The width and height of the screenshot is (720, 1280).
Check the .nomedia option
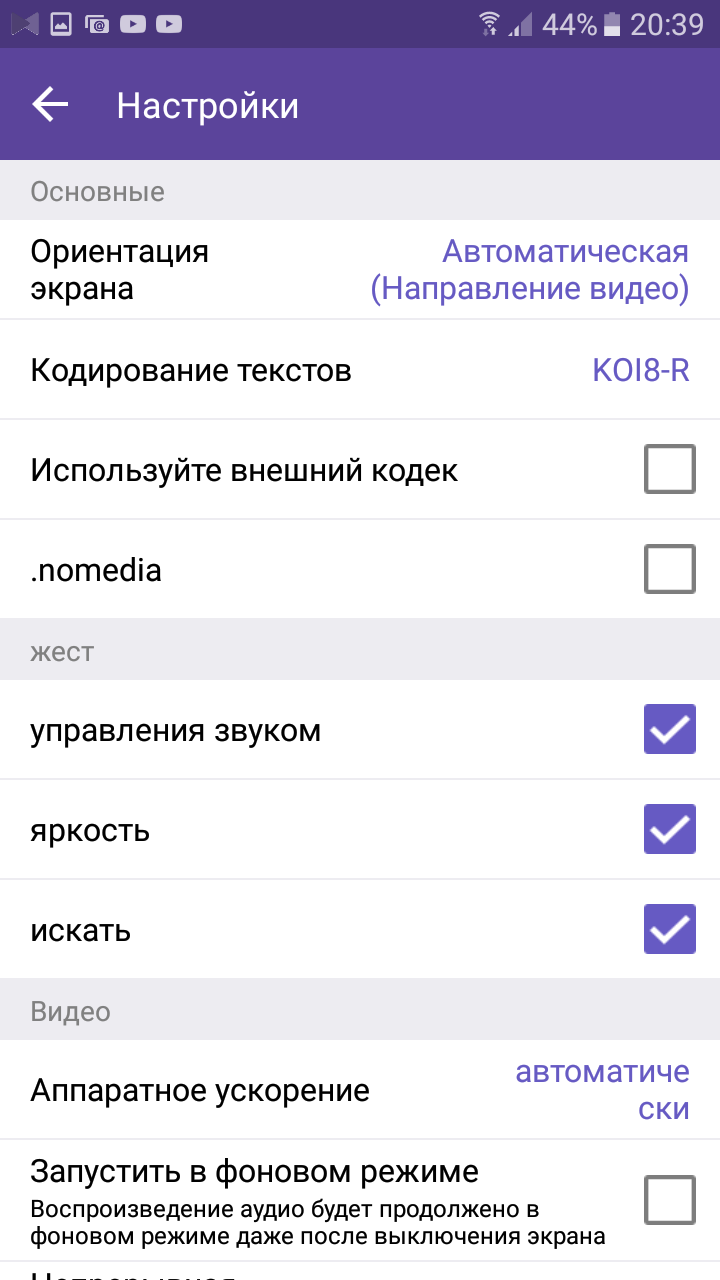pyautogui.click(x=669, y=570)
